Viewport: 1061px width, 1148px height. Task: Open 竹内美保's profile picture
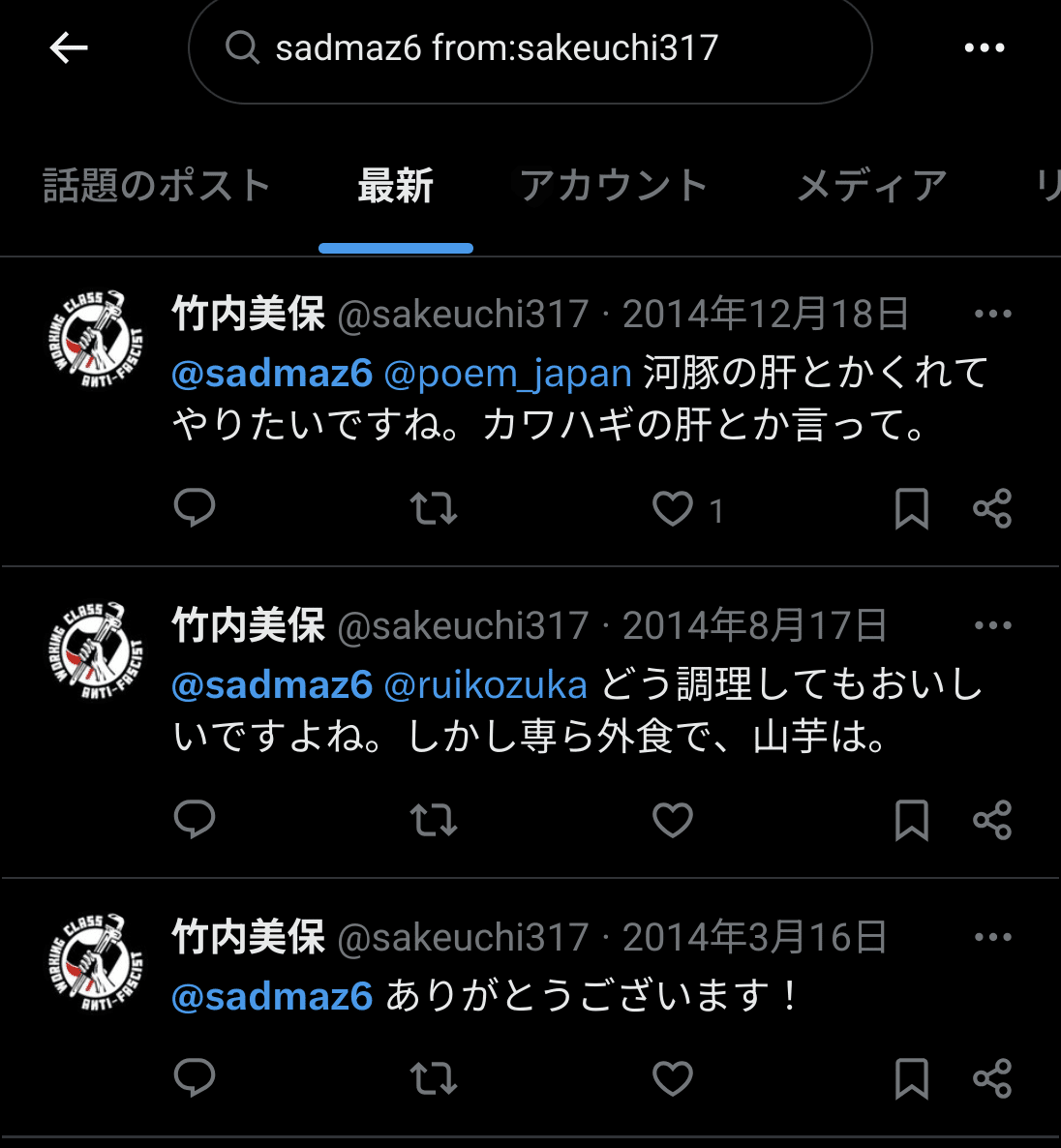[92, 334]
